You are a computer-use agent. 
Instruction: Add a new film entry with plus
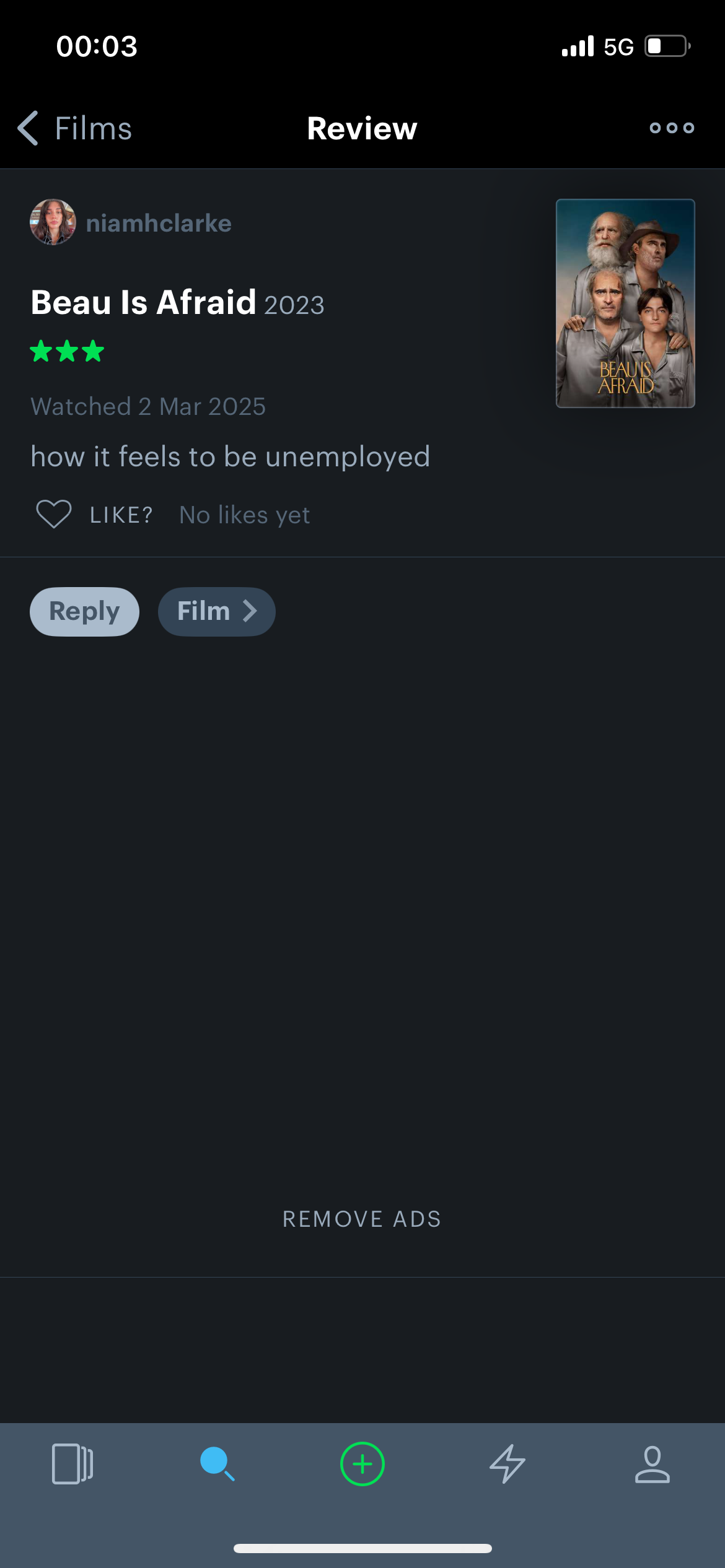click(x=362, y=1464)
